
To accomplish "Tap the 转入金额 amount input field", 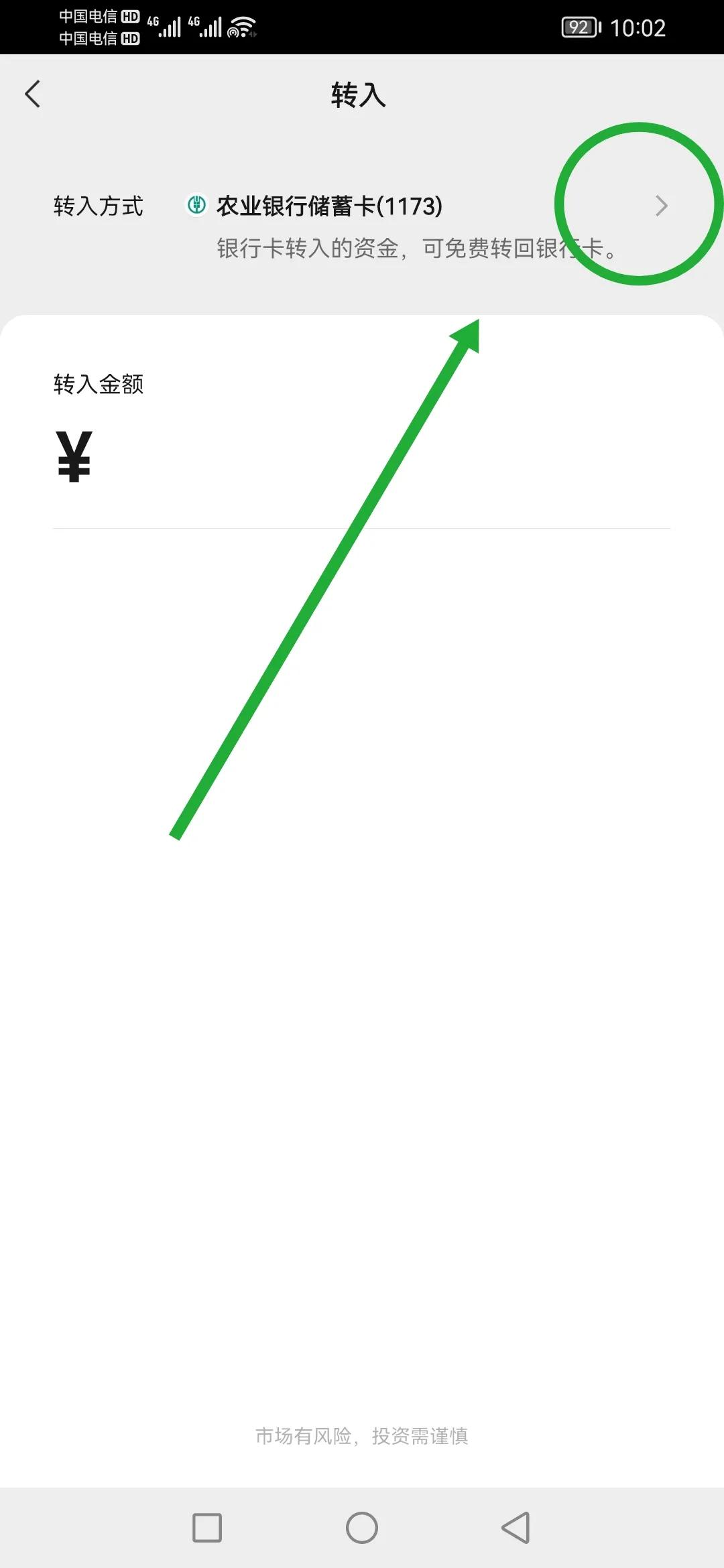I will tap(375, 458).
